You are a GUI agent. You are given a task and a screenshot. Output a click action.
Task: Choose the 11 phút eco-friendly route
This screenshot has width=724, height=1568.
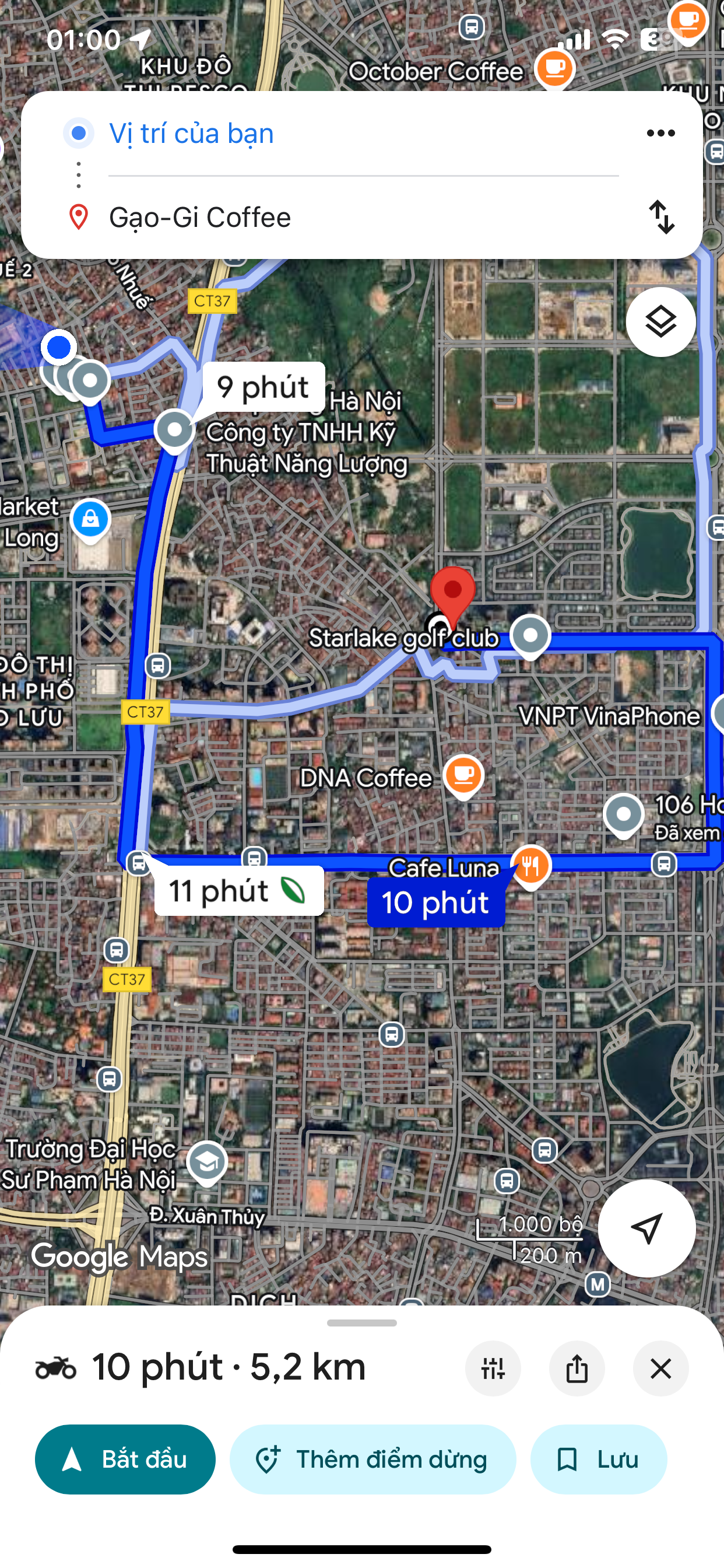(238, 891)
